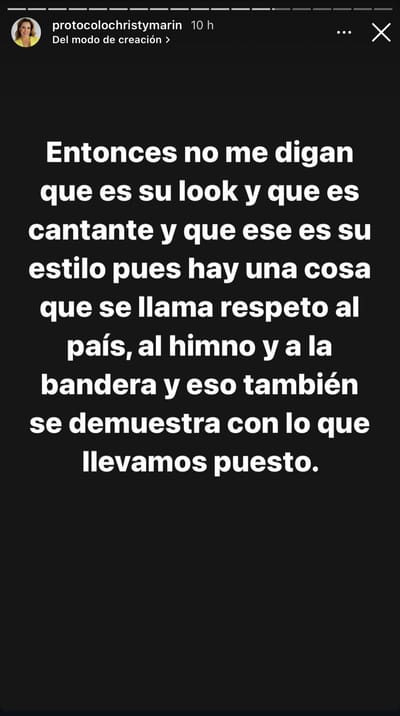Close the story viewer
Screen dimensions: 400x716
(381, 33)
